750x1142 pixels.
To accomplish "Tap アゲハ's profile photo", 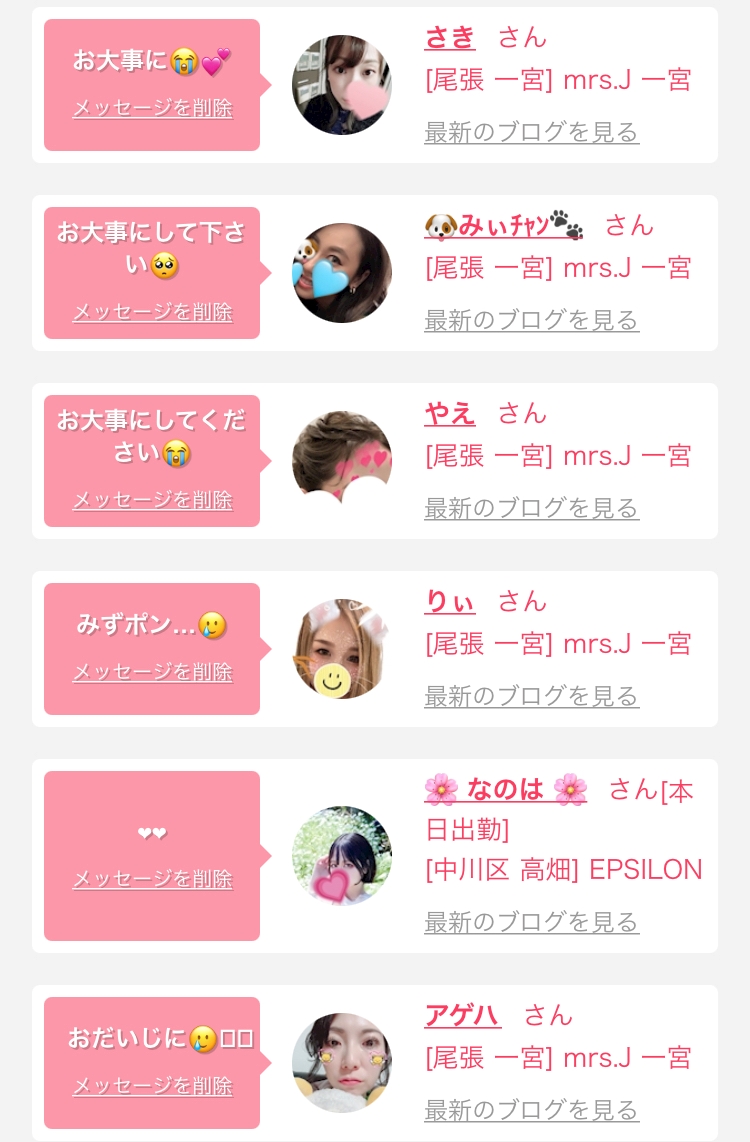I will coord(342,1063).
